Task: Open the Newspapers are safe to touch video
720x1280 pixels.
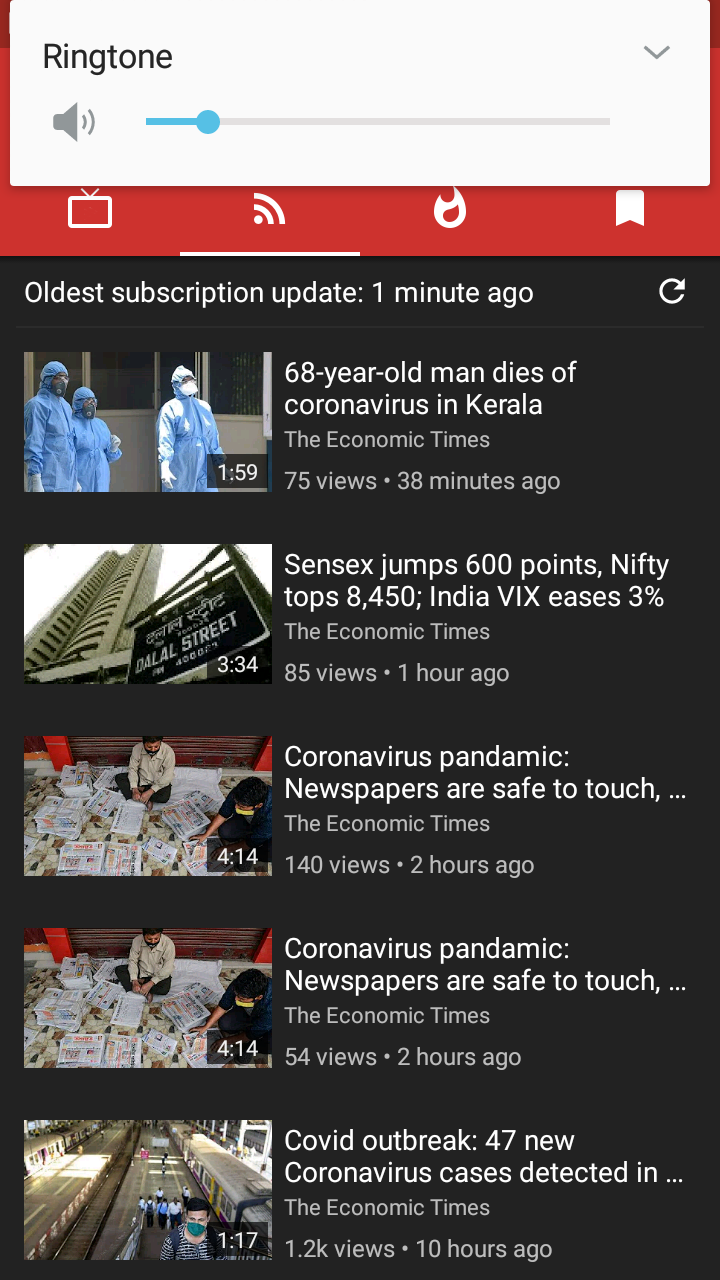Action: pyautogui.click(x=483, y=772)
